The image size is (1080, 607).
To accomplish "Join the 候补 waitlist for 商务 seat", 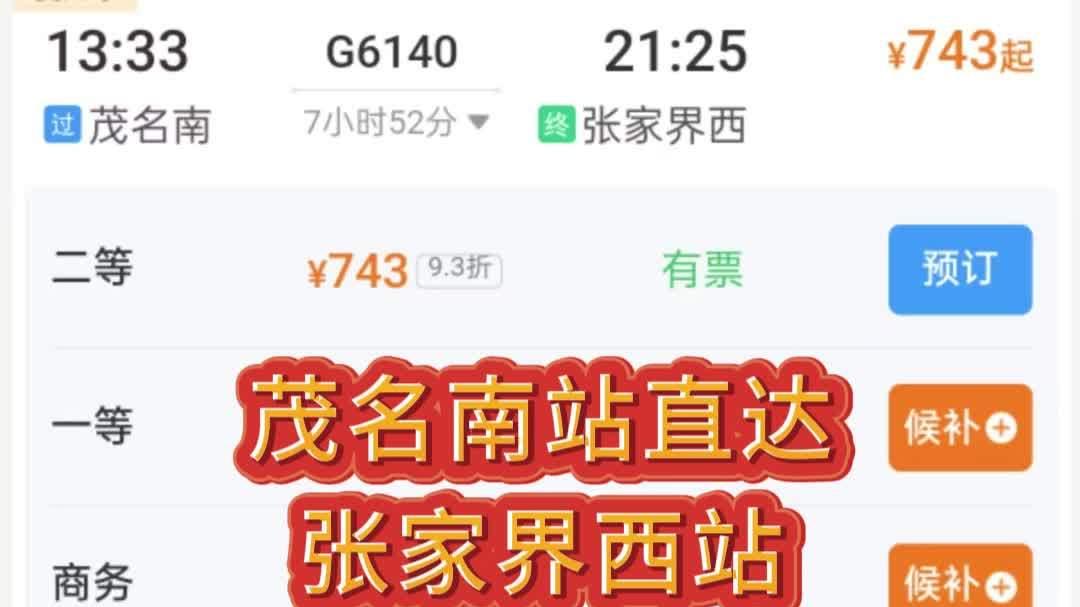I will coord(959,580).
